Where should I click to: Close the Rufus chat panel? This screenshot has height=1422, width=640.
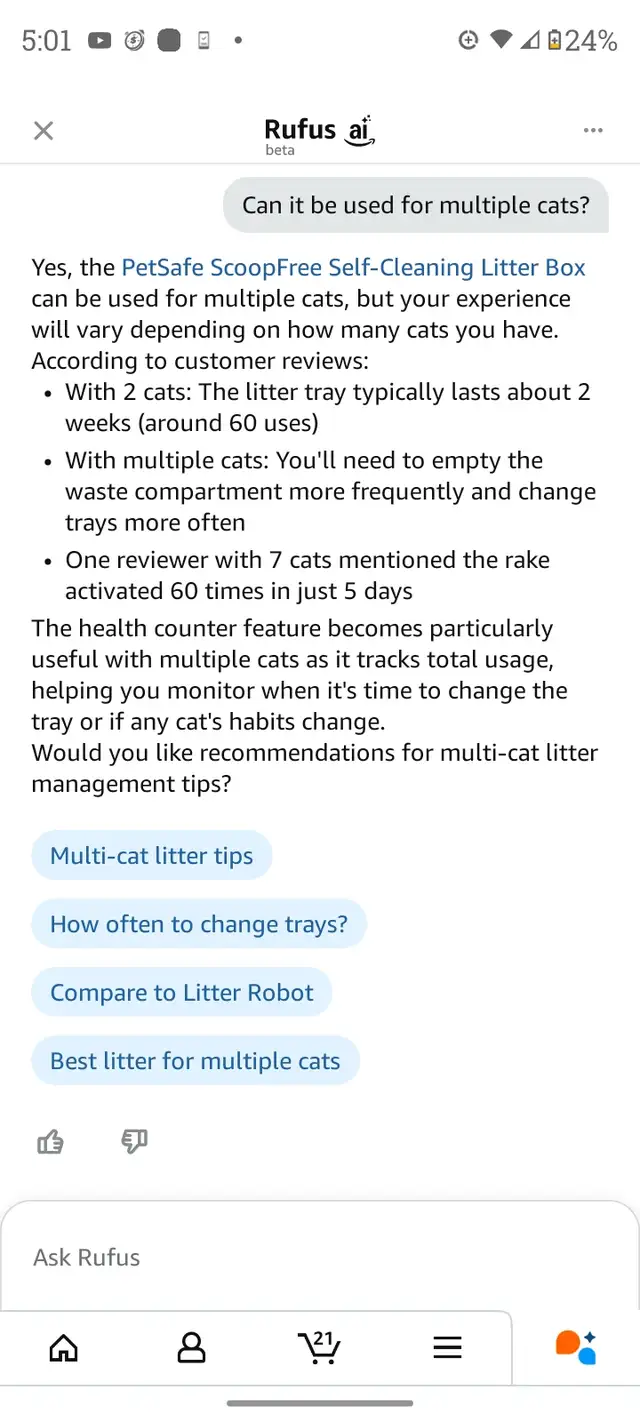pos(43,130)
